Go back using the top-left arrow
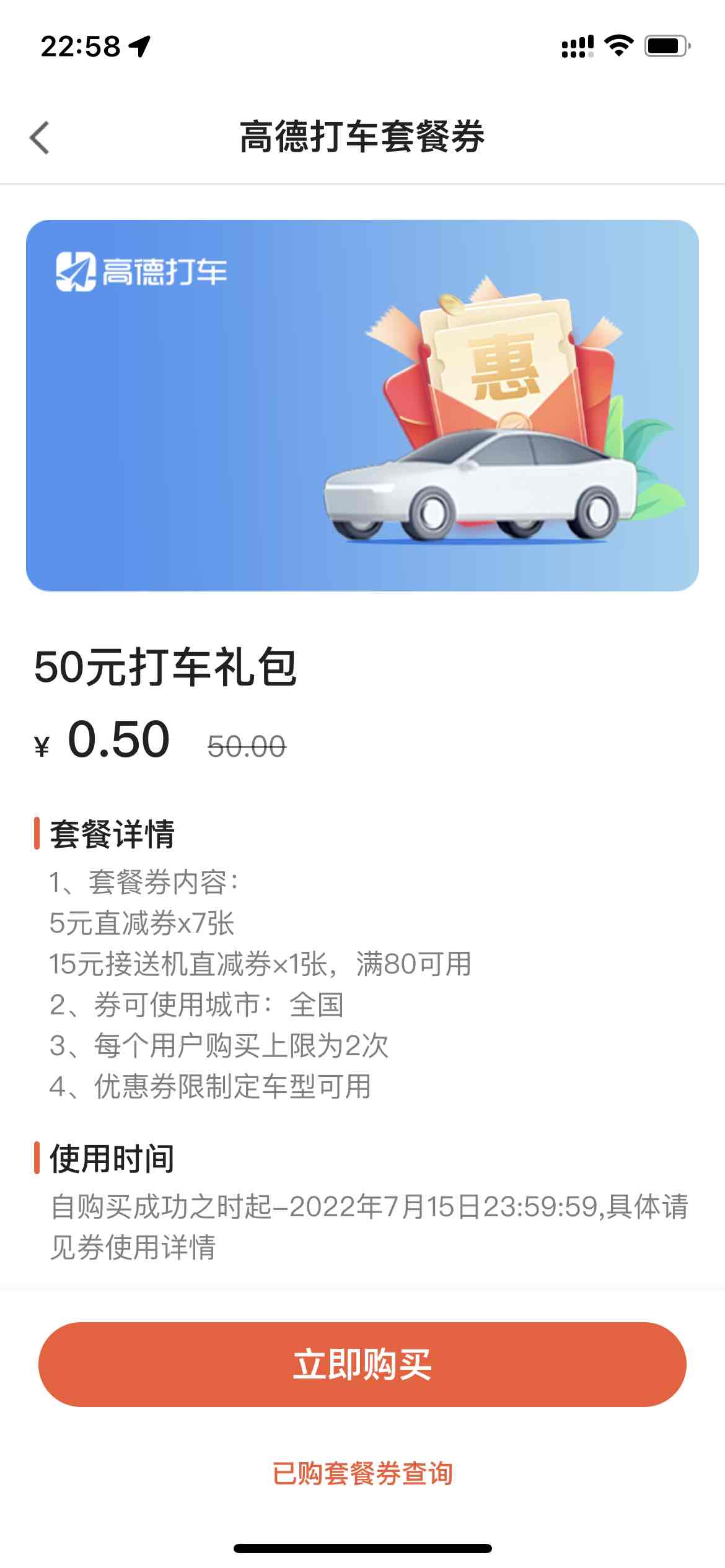725x1568 pixels. [39, 137]
